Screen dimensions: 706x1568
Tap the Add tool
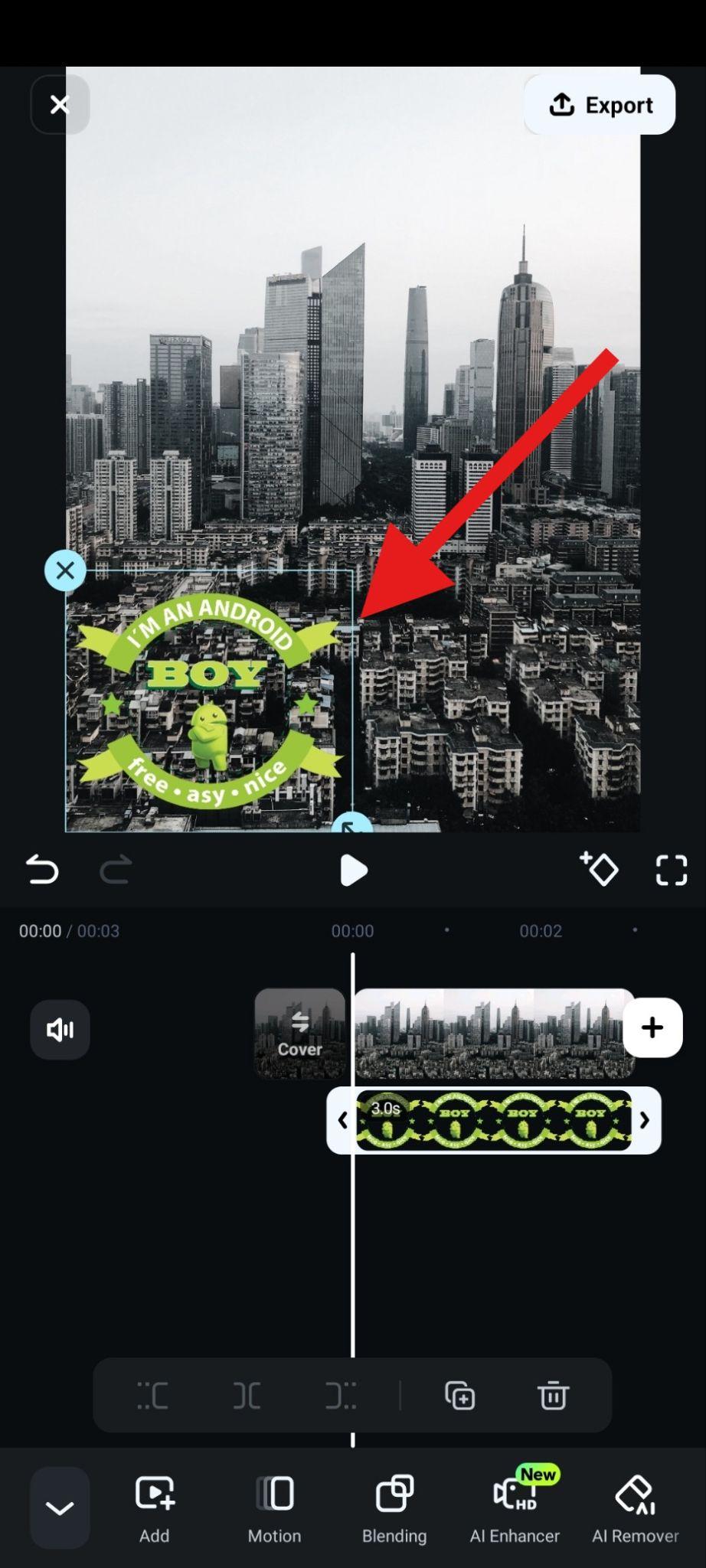(154, 1508)
